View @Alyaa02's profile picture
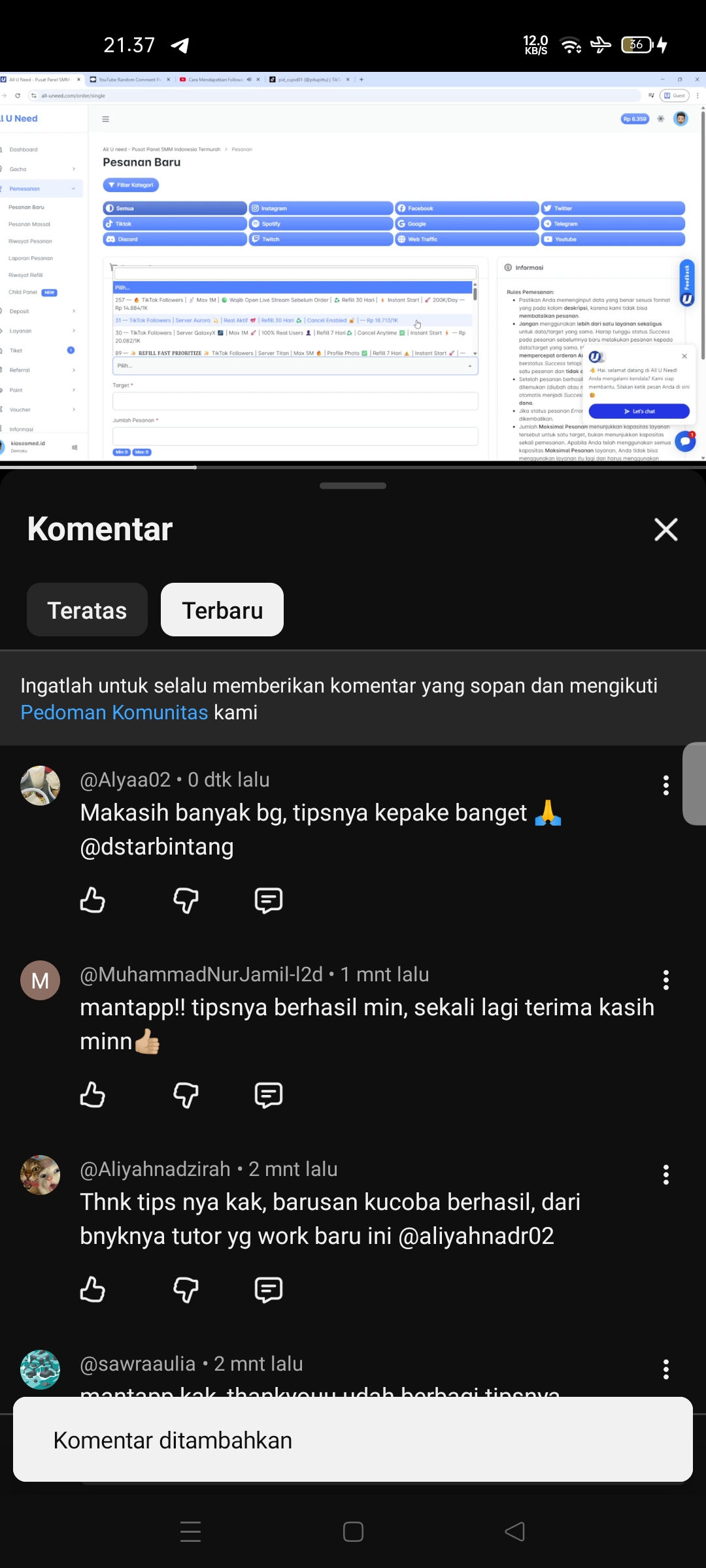The image size is (706, 1568). click(x=41, y=785)
